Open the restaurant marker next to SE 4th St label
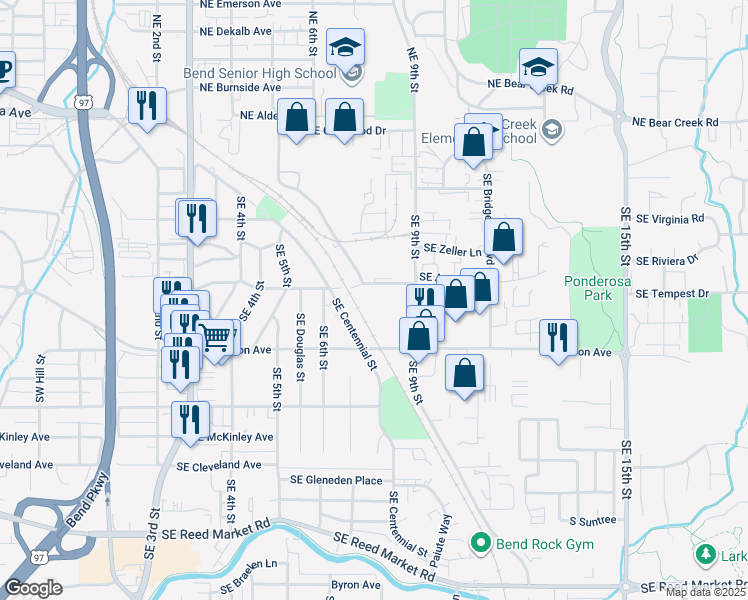 [197, 222]
